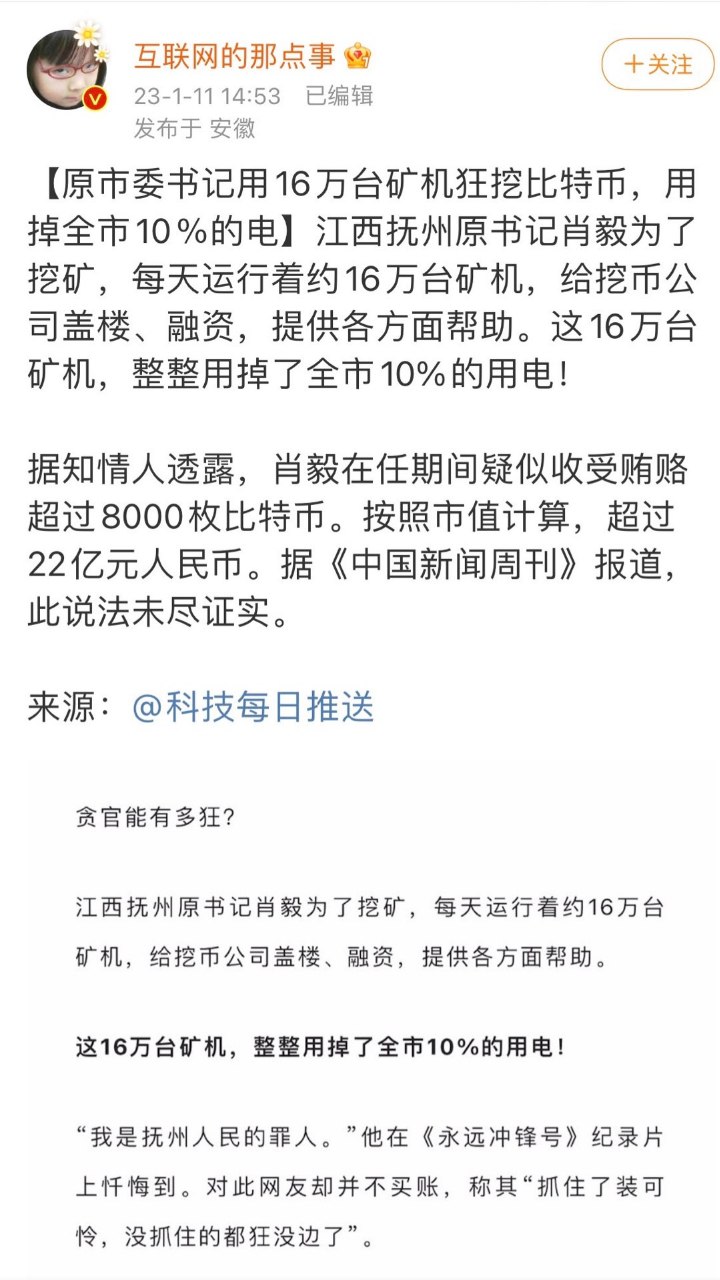Follow 互联网的那点事 with the 关注 button

pyautogui.click(x=658, y=65)
